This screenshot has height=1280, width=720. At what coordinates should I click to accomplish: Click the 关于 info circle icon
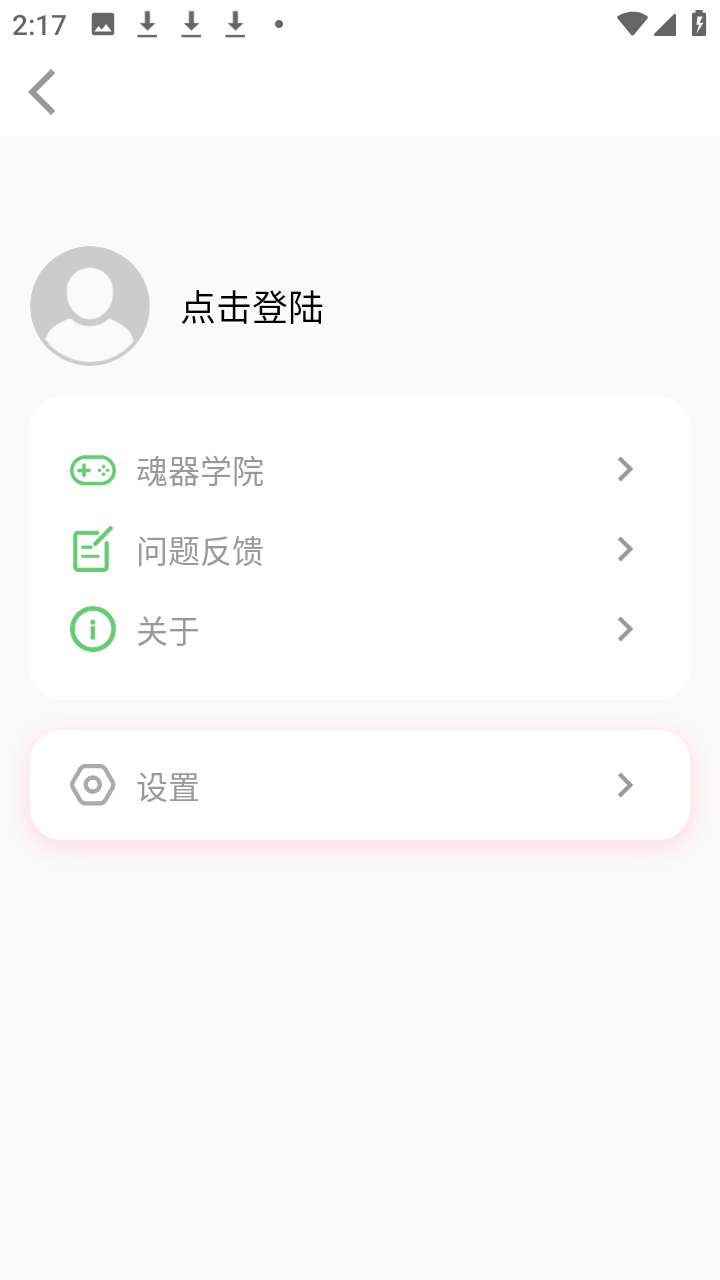pos(92,629)
